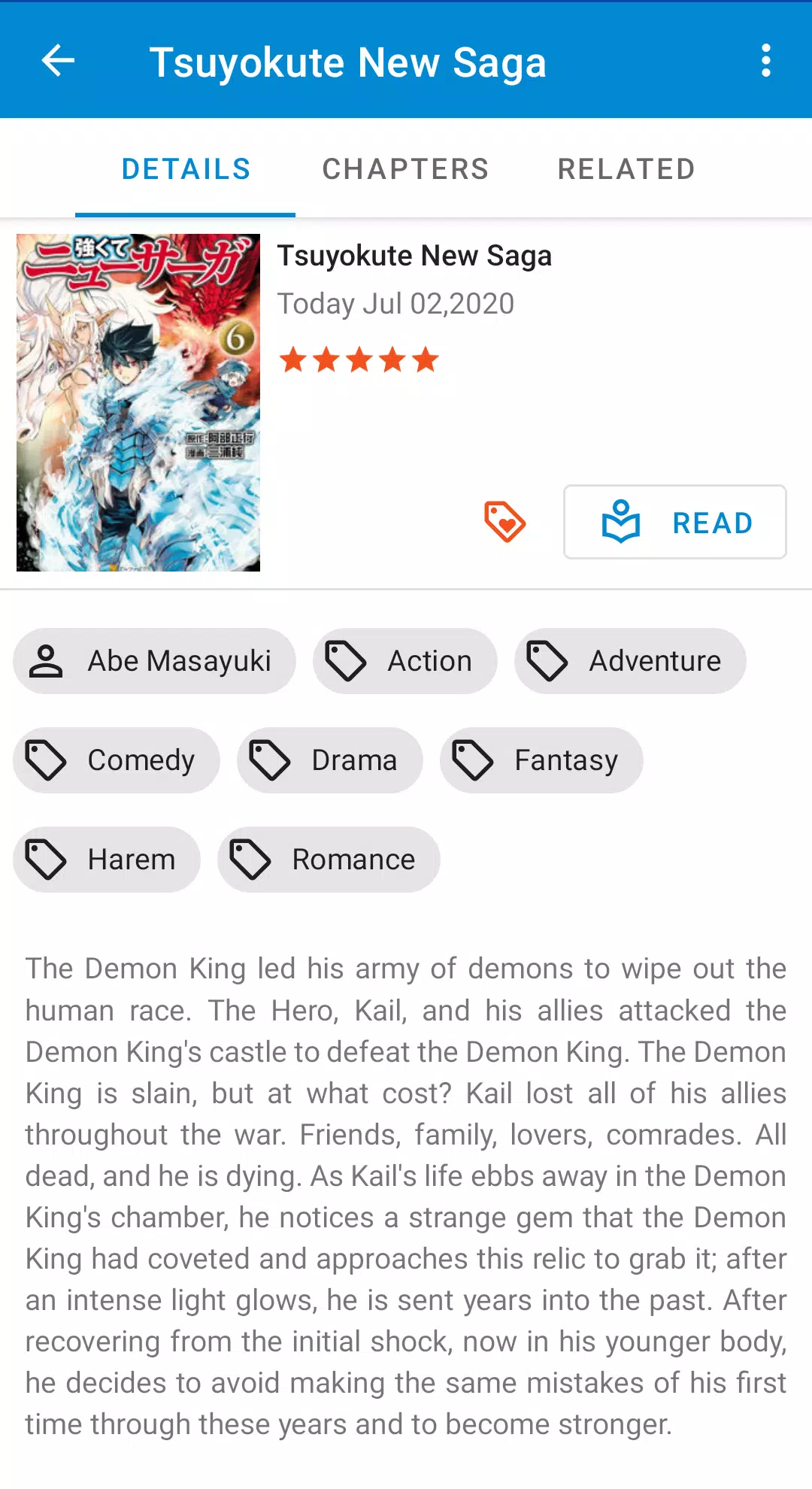
Task: Select the Details tab
Action: (x=186, y=169)
